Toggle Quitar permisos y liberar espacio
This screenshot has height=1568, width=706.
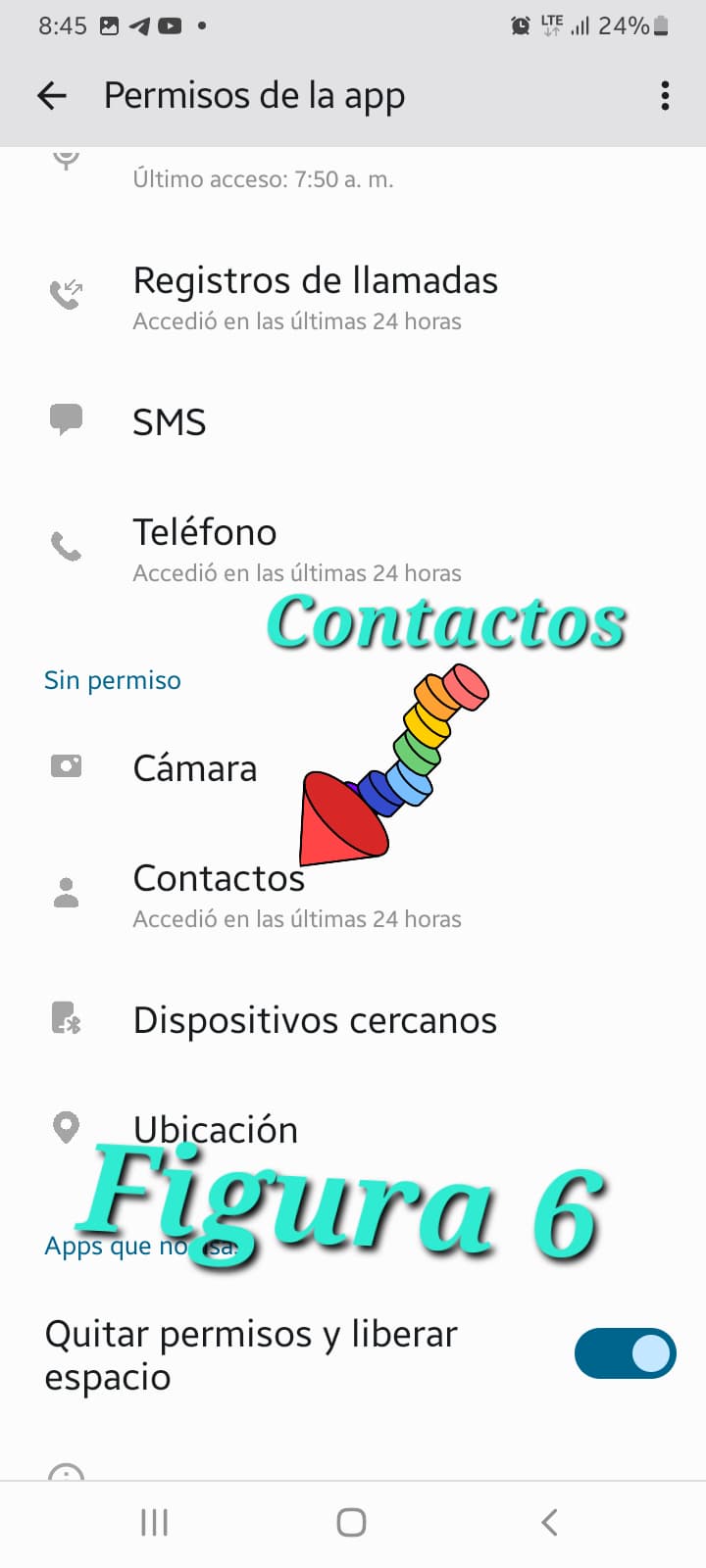pos(625,1353)
